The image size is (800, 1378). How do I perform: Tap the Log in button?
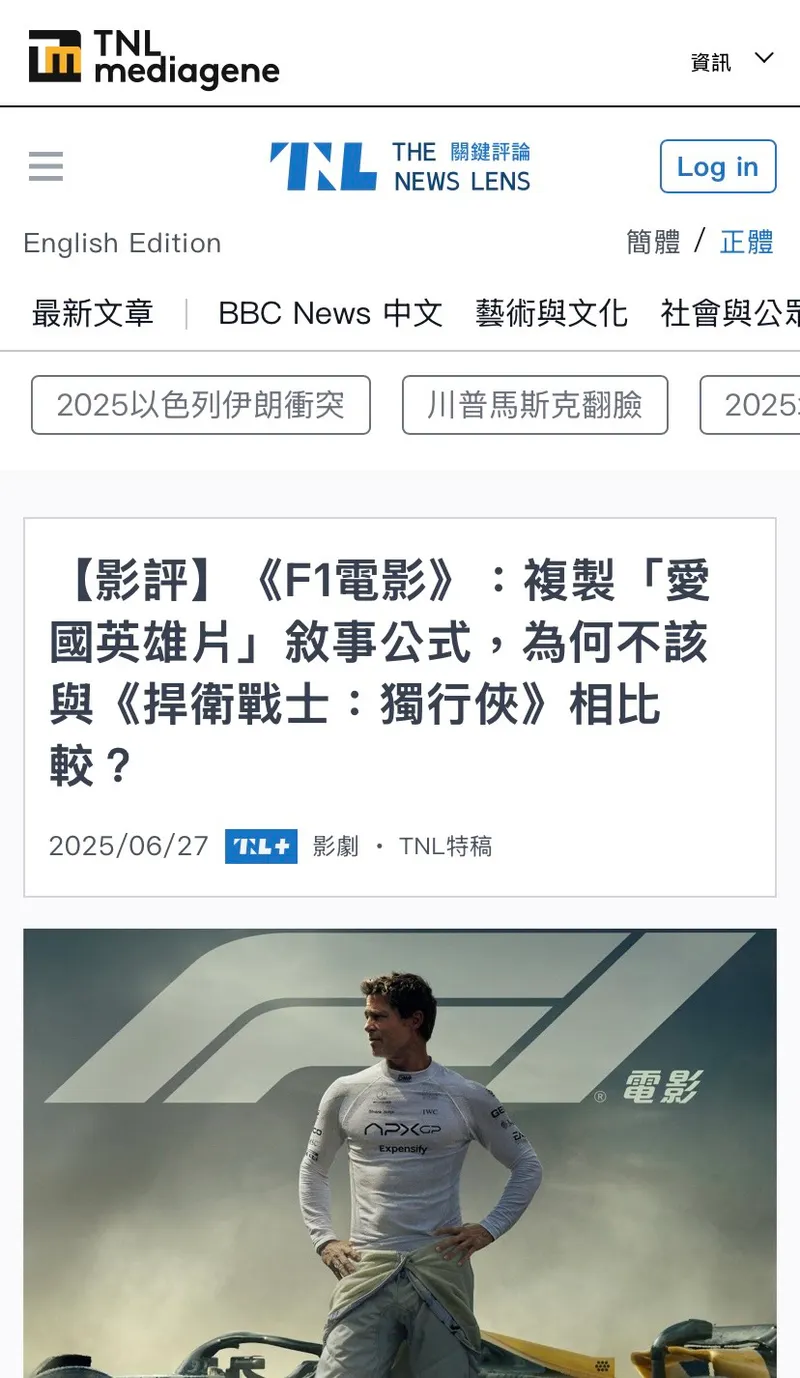point(717,167)
